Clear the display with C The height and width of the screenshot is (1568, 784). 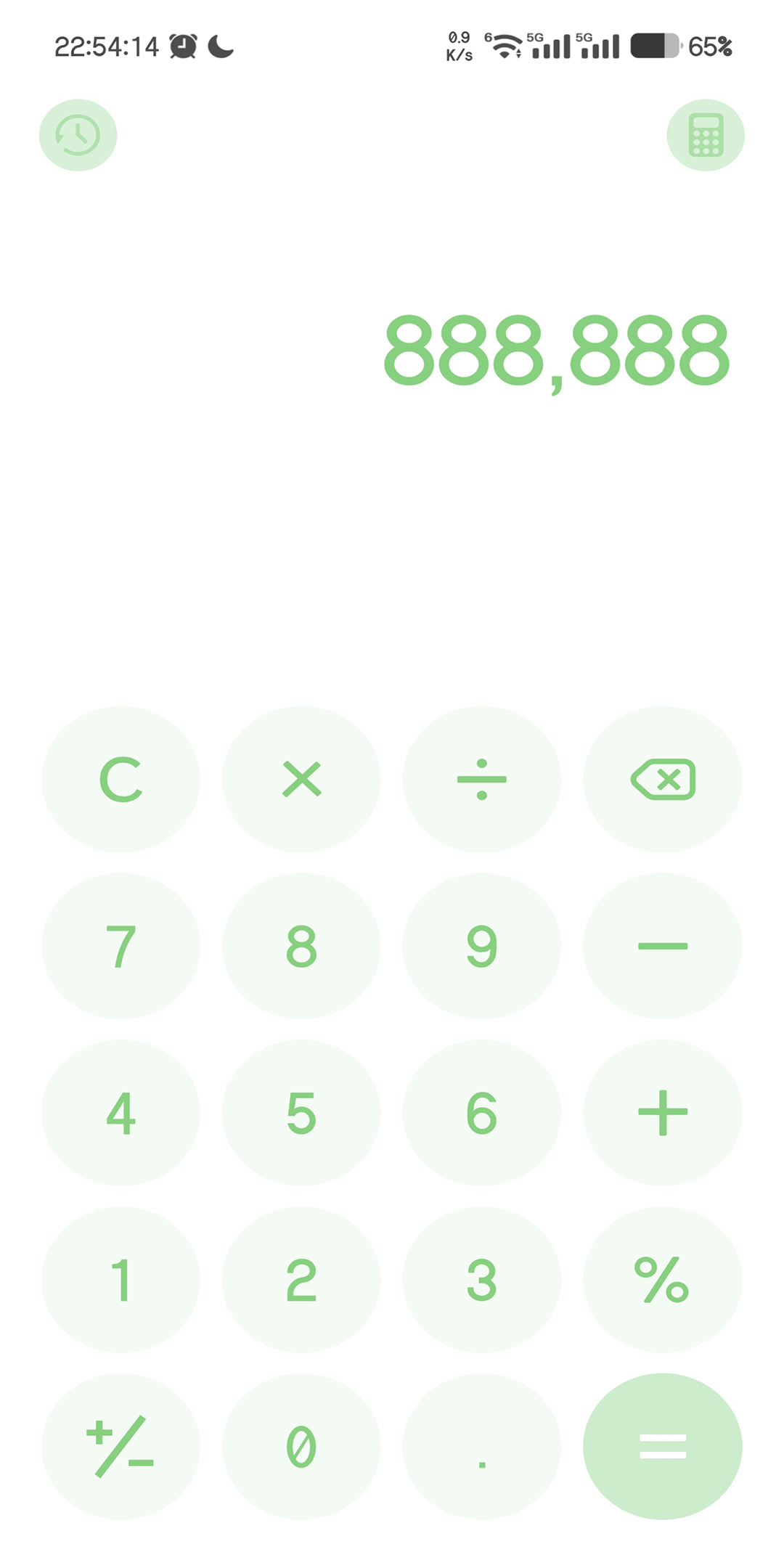tap(121, 779)
